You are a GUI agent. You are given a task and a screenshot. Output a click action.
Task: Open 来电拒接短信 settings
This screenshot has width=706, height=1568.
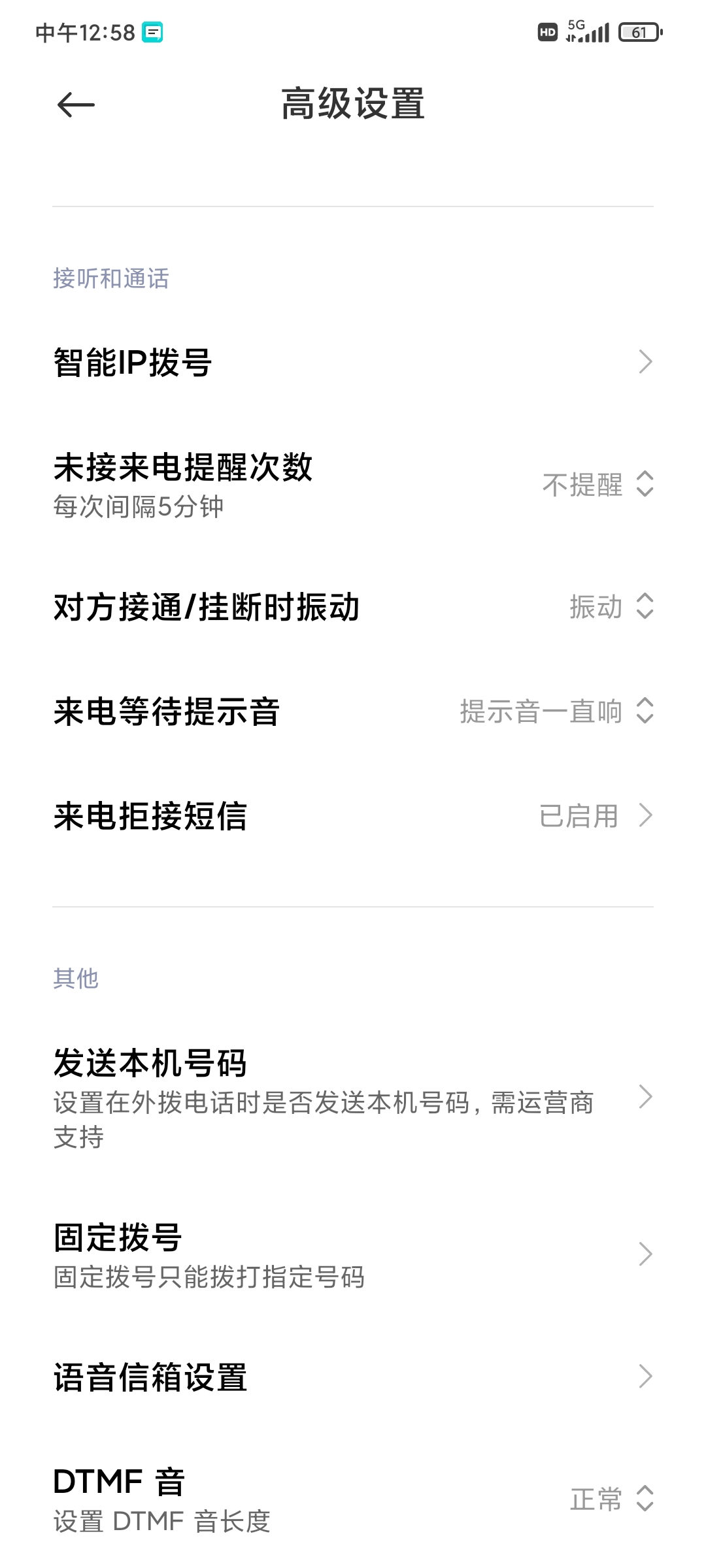(353, 816)
